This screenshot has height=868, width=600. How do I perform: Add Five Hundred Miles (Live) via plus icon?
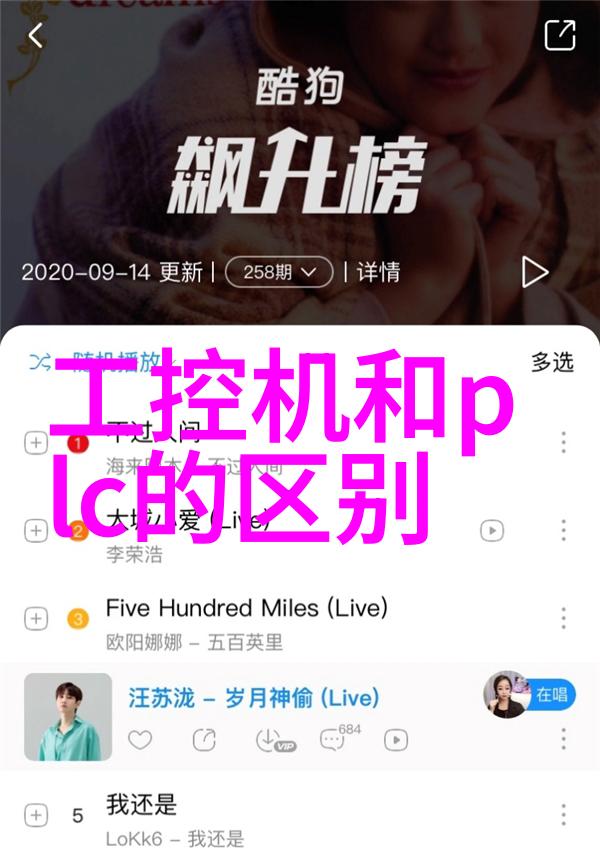(36, 619)
